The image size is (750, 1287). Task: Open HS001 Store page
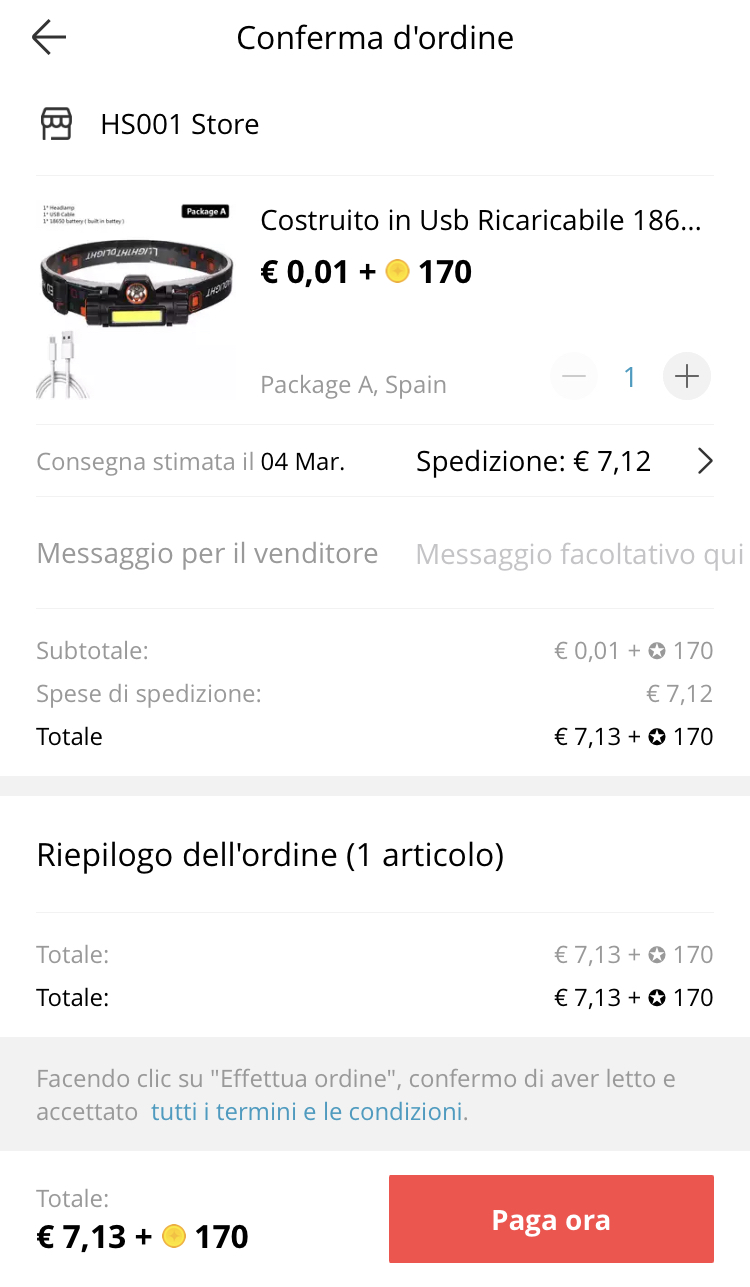coord(179,125)
